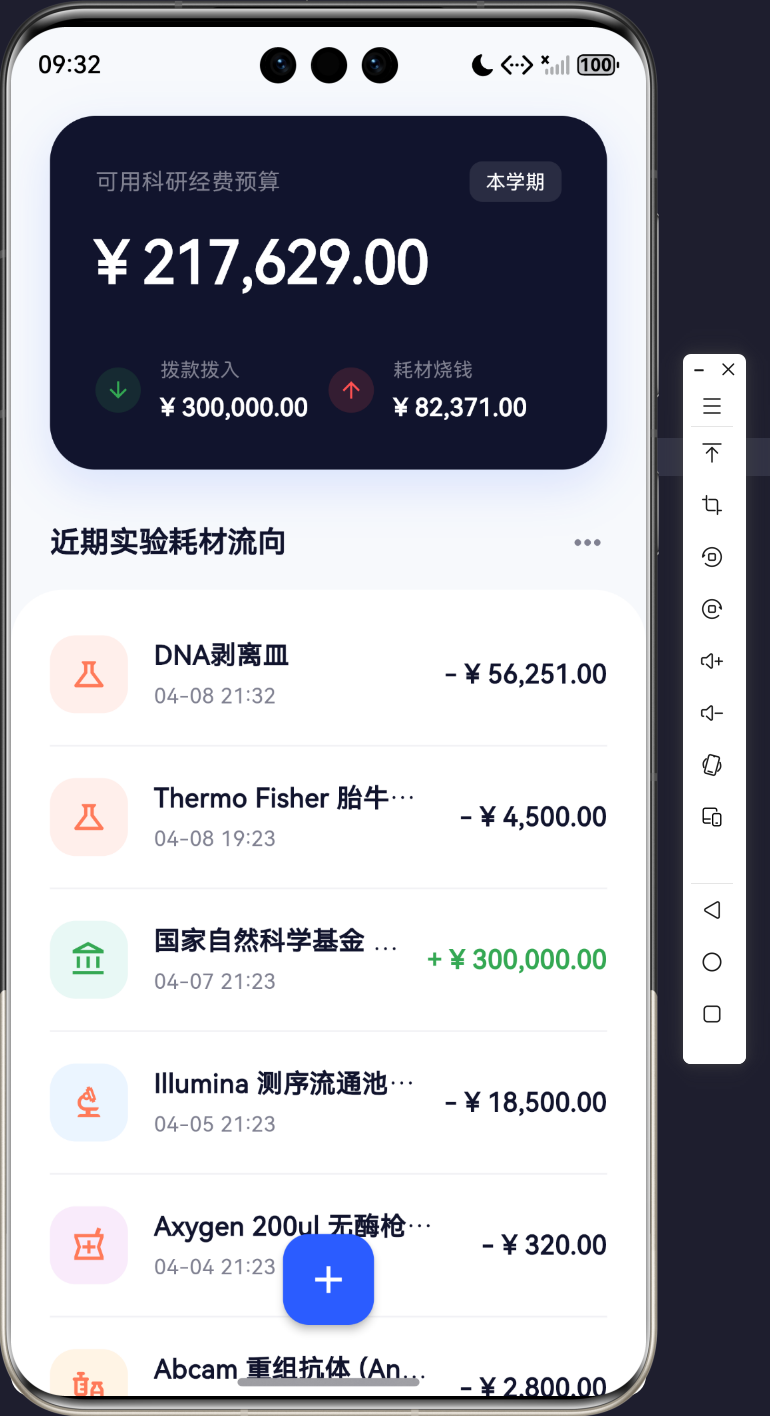Click the flask icon beside DNA剥离皿
Viewport: 770px width, 1416px height.
[88, 674]
